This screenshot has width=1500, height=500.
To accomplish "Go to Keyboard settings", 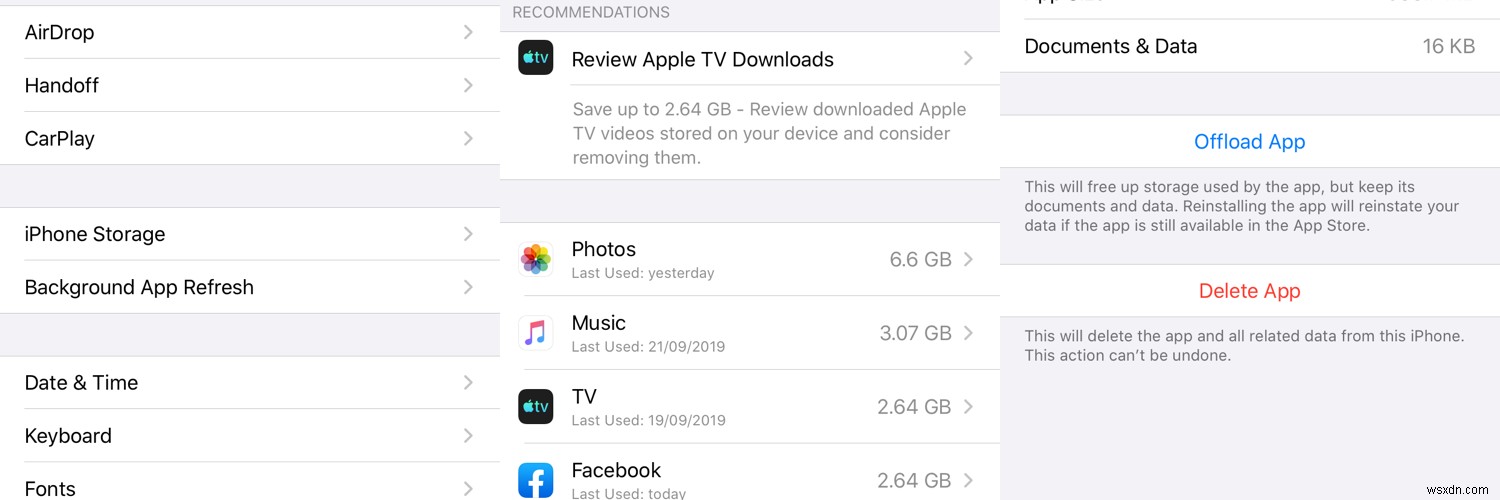I will 248,435.
